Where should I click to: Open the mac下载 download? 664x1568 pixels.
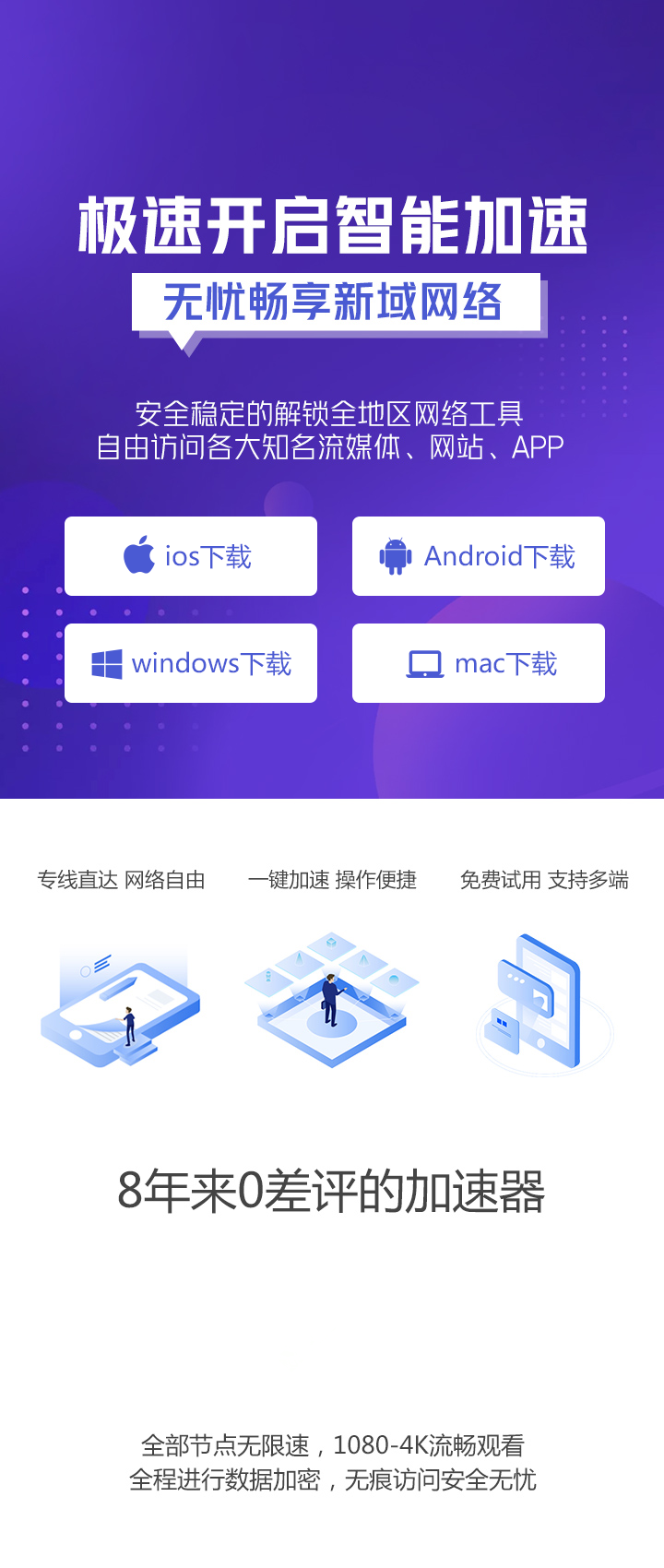478,663
